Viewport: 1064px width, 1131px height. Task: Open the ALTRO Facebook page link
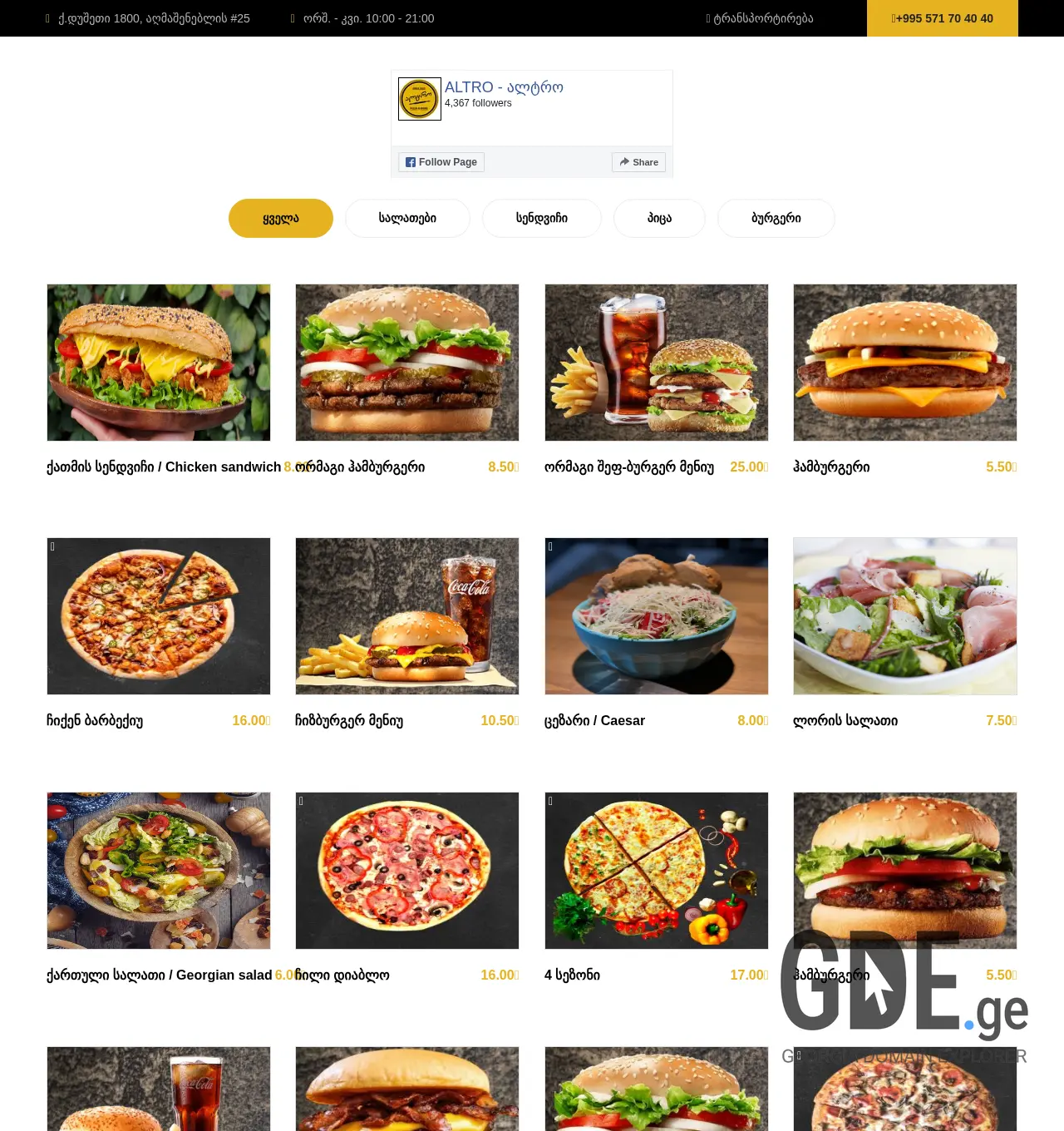503,86
